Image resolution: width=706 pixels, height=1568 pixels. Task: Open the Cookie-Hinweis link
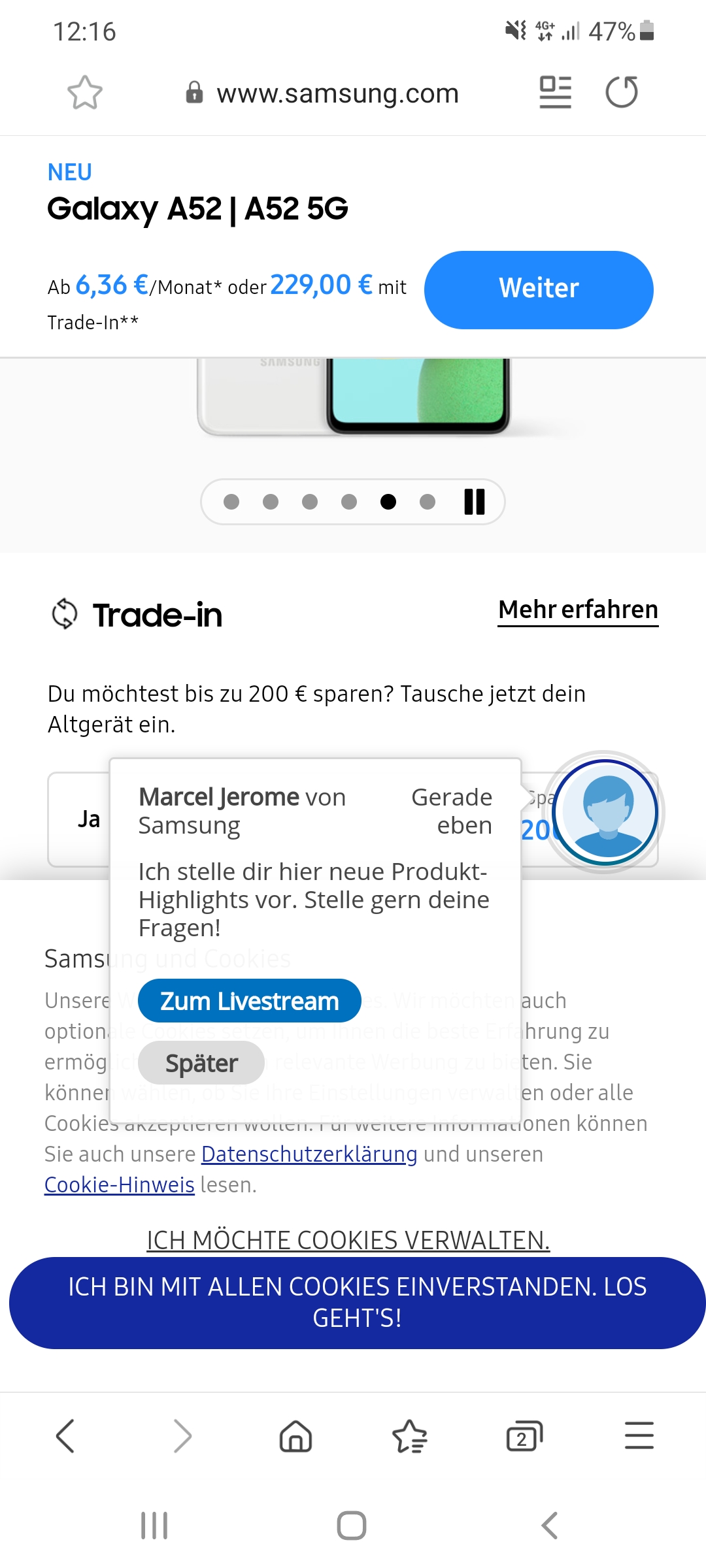click(x=120, y=1184)
